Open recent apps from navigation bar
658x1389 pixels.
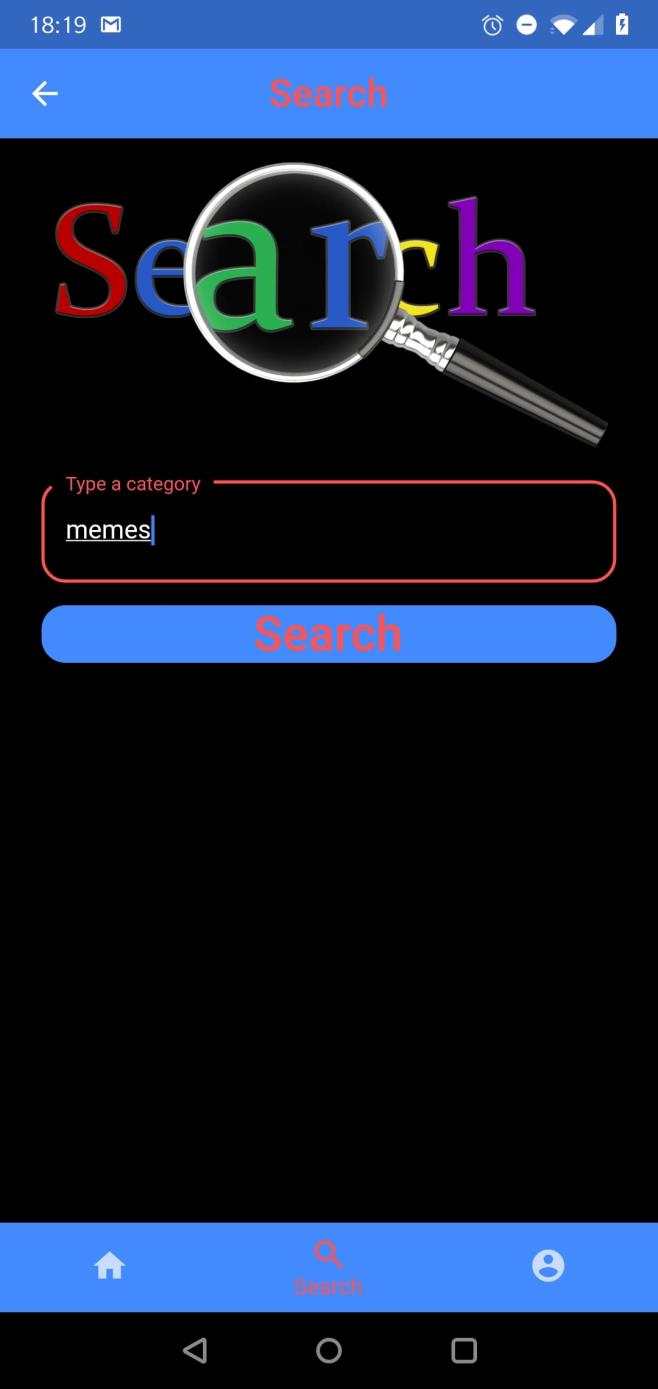463,1351
